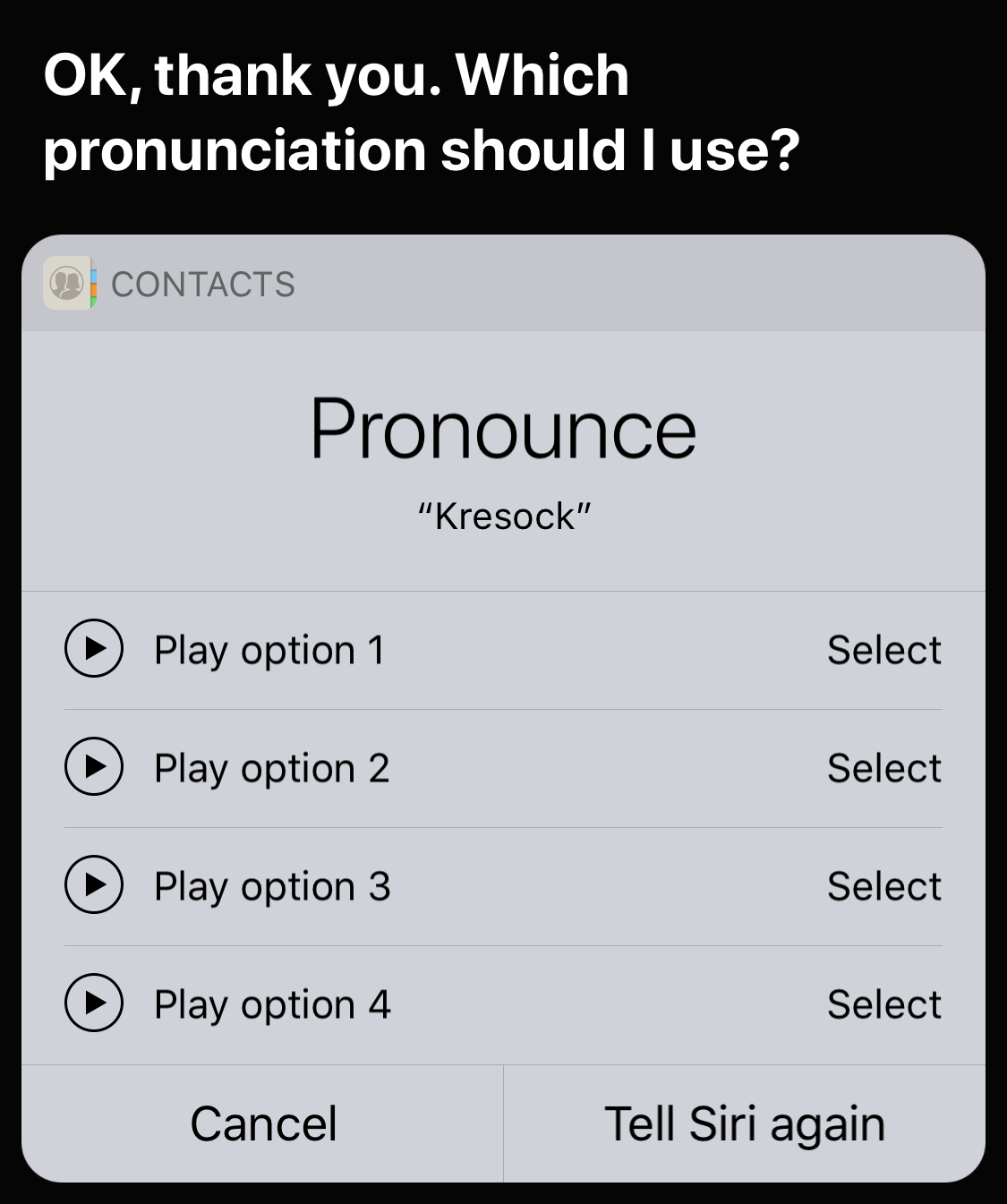Tap Tell Siri again
The image size is (1007, 1204).
(745, 1123)
